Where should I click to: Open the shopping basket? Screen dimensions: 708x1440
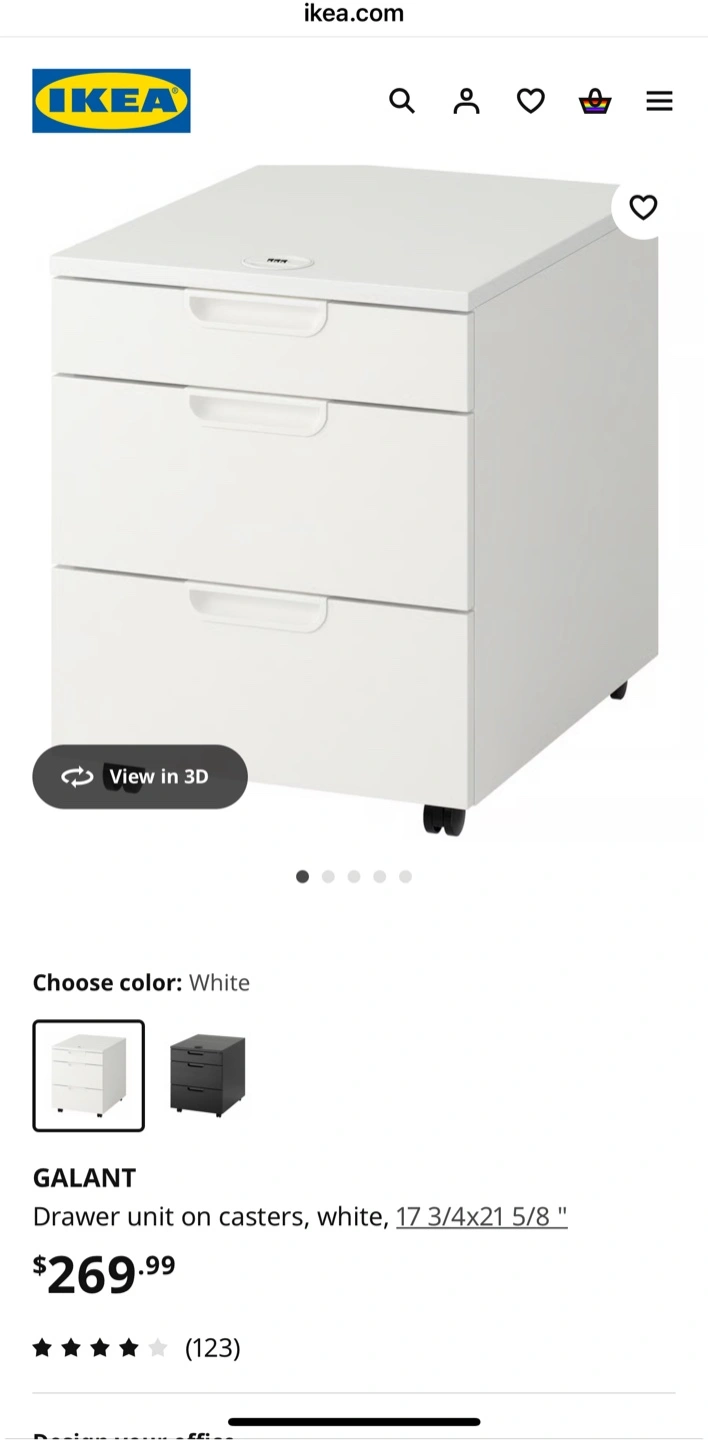[595, 101]
